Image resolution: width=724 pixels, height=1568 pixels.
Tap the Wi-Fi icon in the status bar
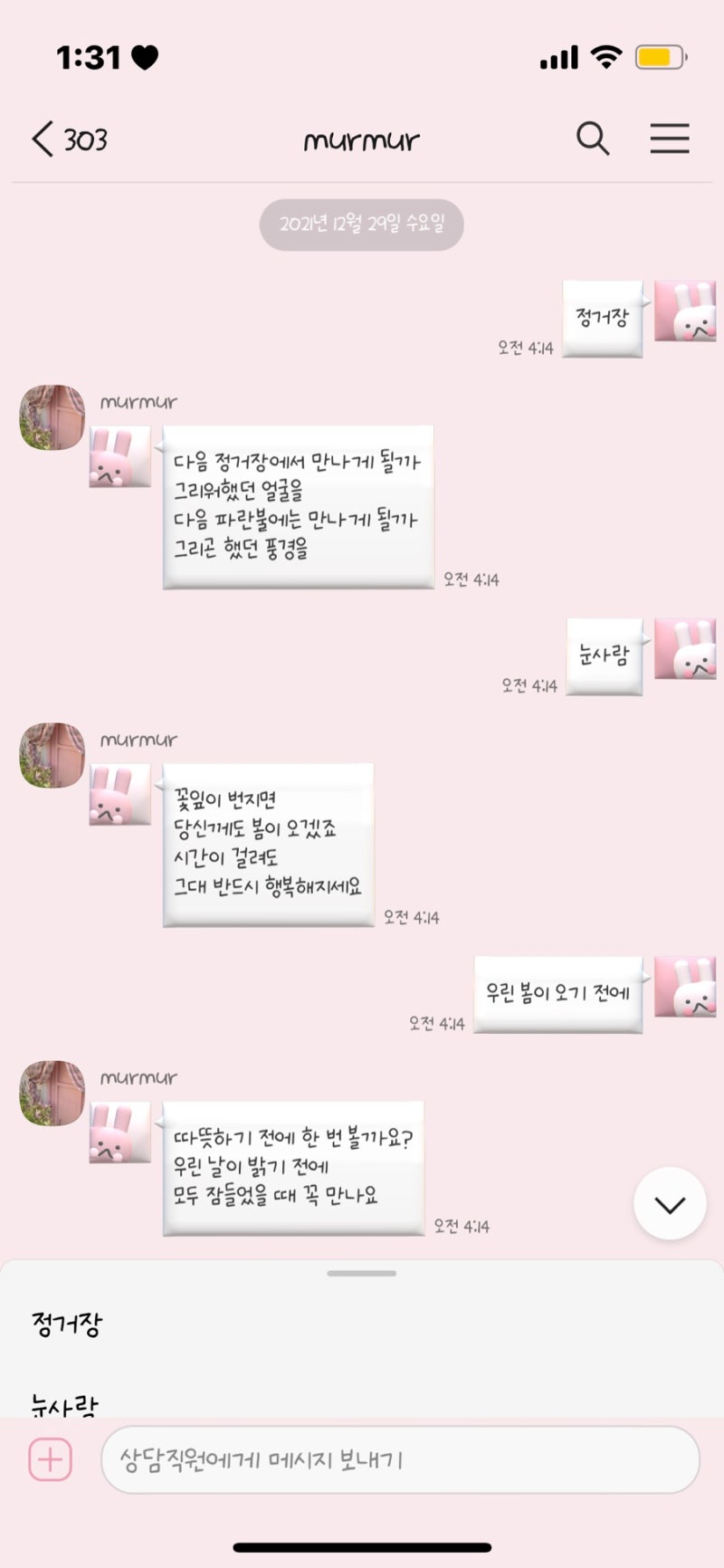tap(608, 56)
